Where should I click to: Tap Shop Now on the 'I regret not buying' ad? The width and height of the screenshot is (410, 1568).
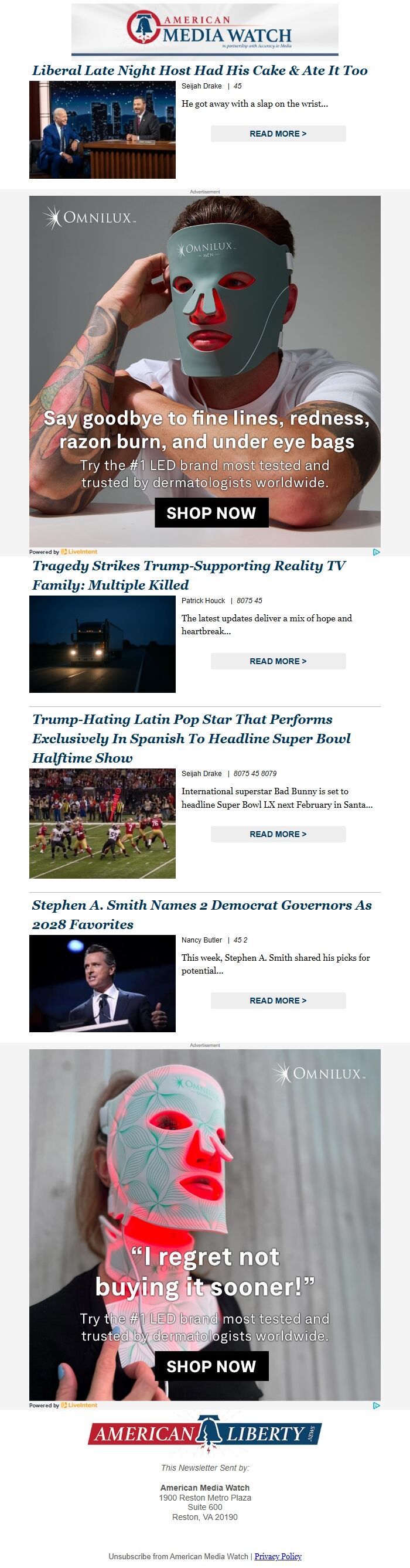[211, 1366]
